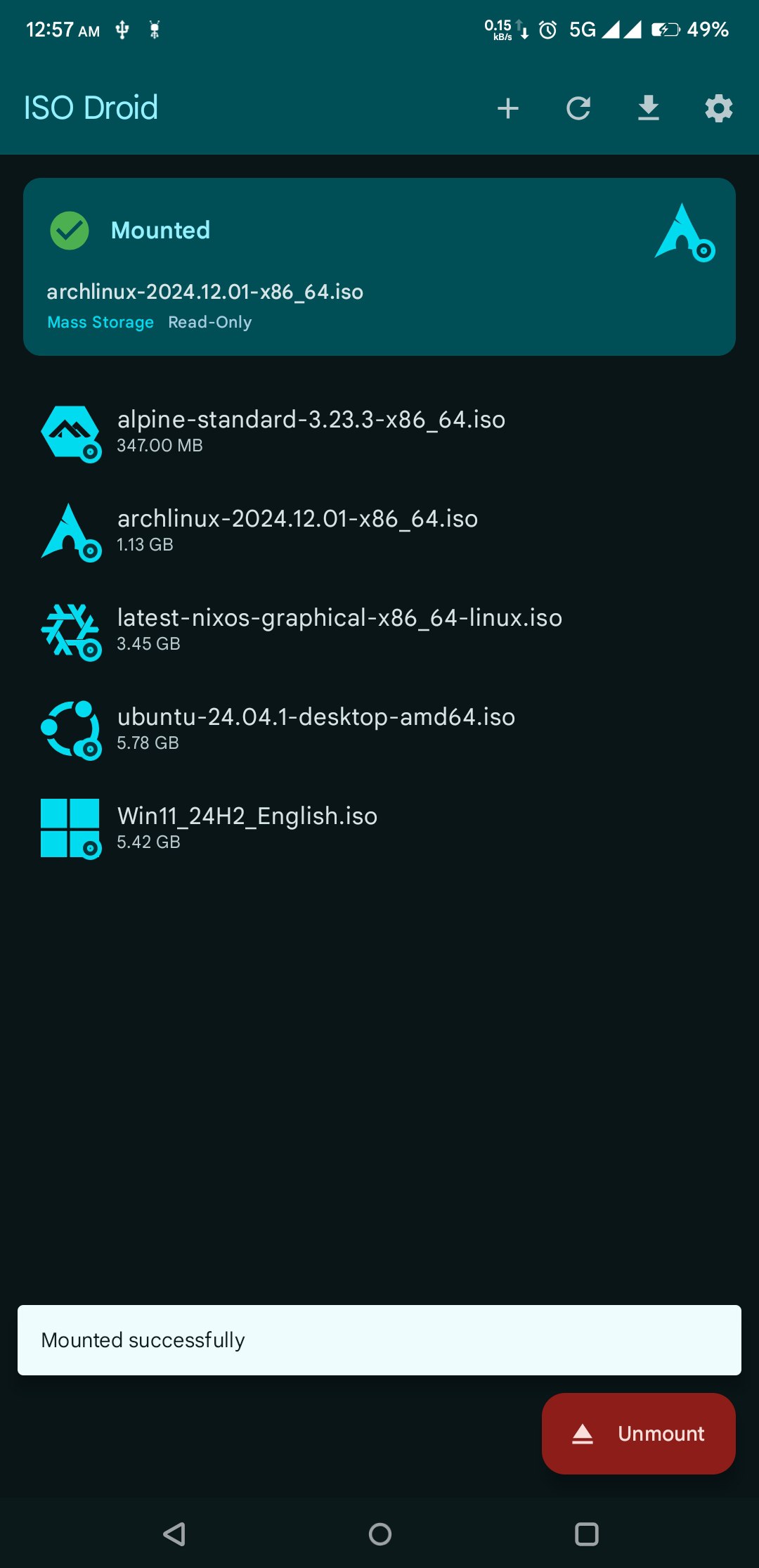Image resolution: width=759 pixels, height=1568 pixels.
Task: Open the mounted archlinux card
Action: [x=379, y=266]
